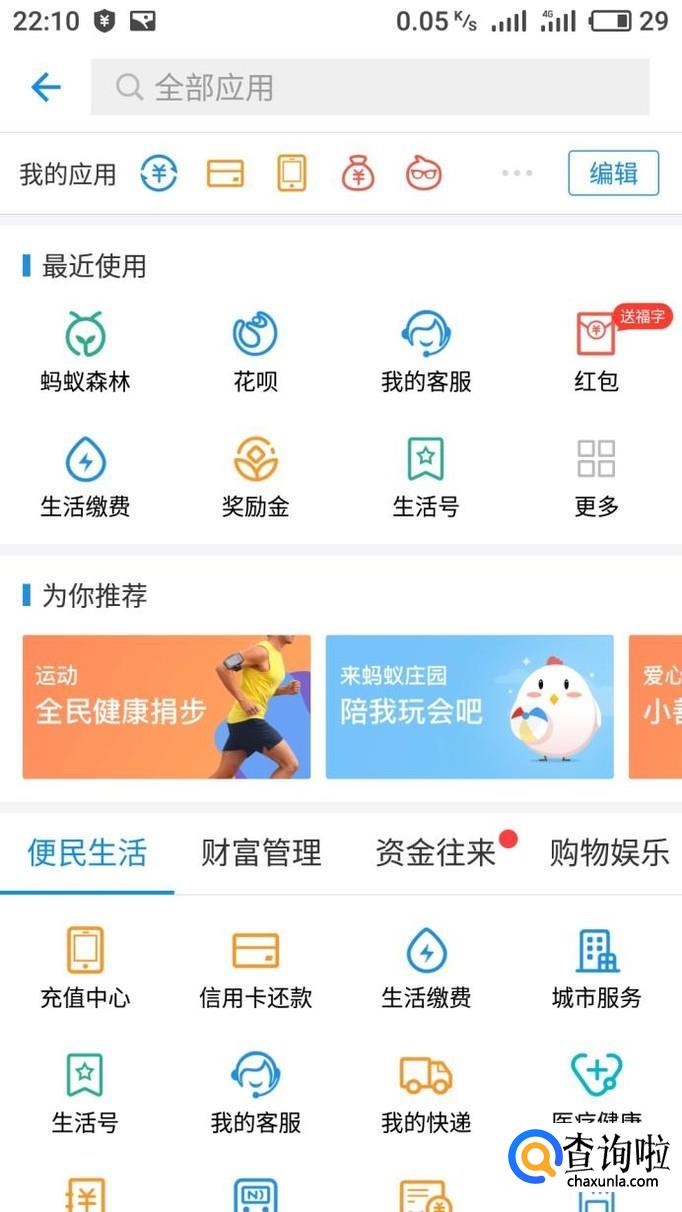
Task: Select the 购物娱乐 tab
Action: 609,853
